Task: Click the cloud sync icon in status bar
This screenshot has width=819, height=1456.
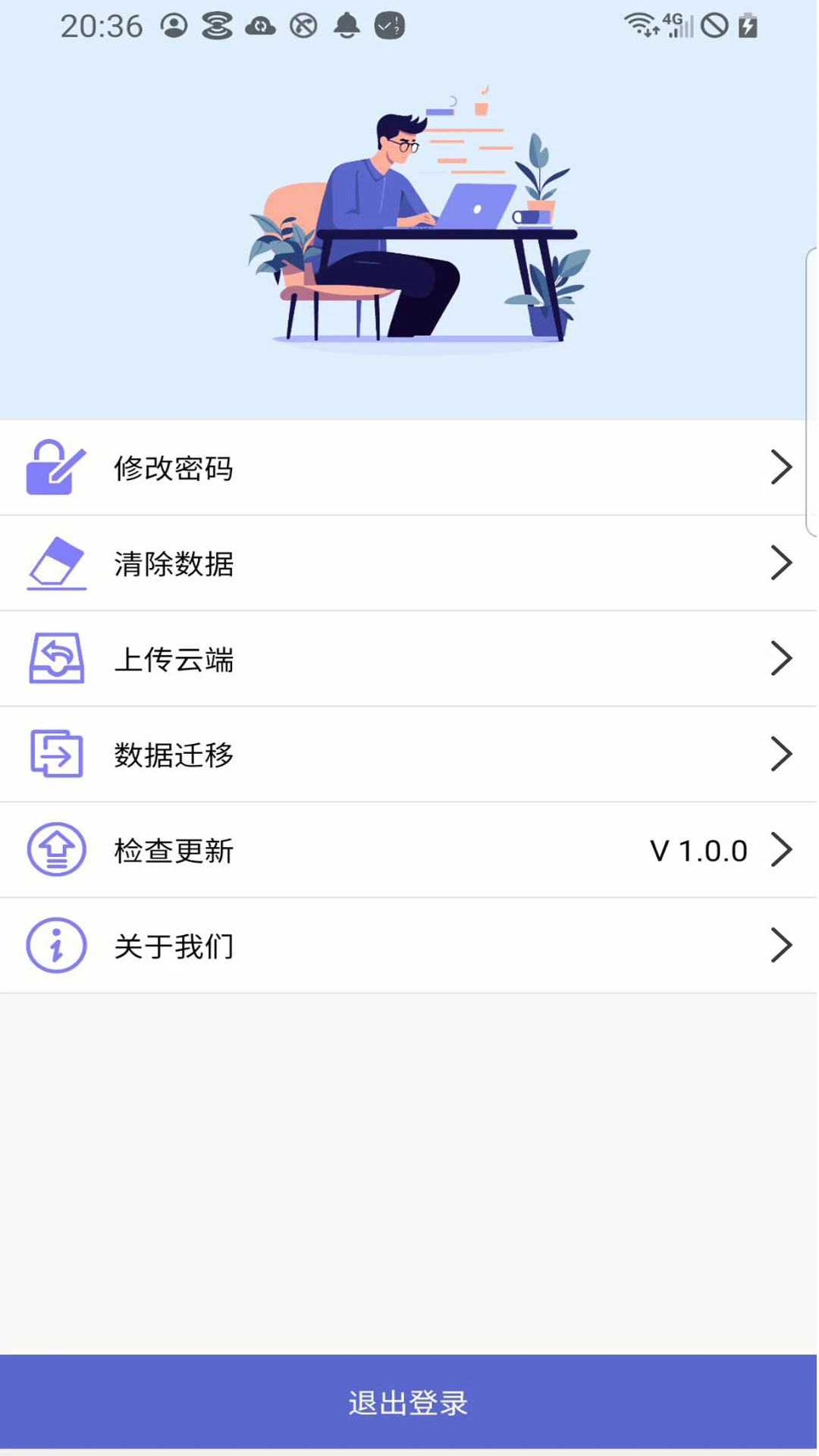Action: click(260, 25)
